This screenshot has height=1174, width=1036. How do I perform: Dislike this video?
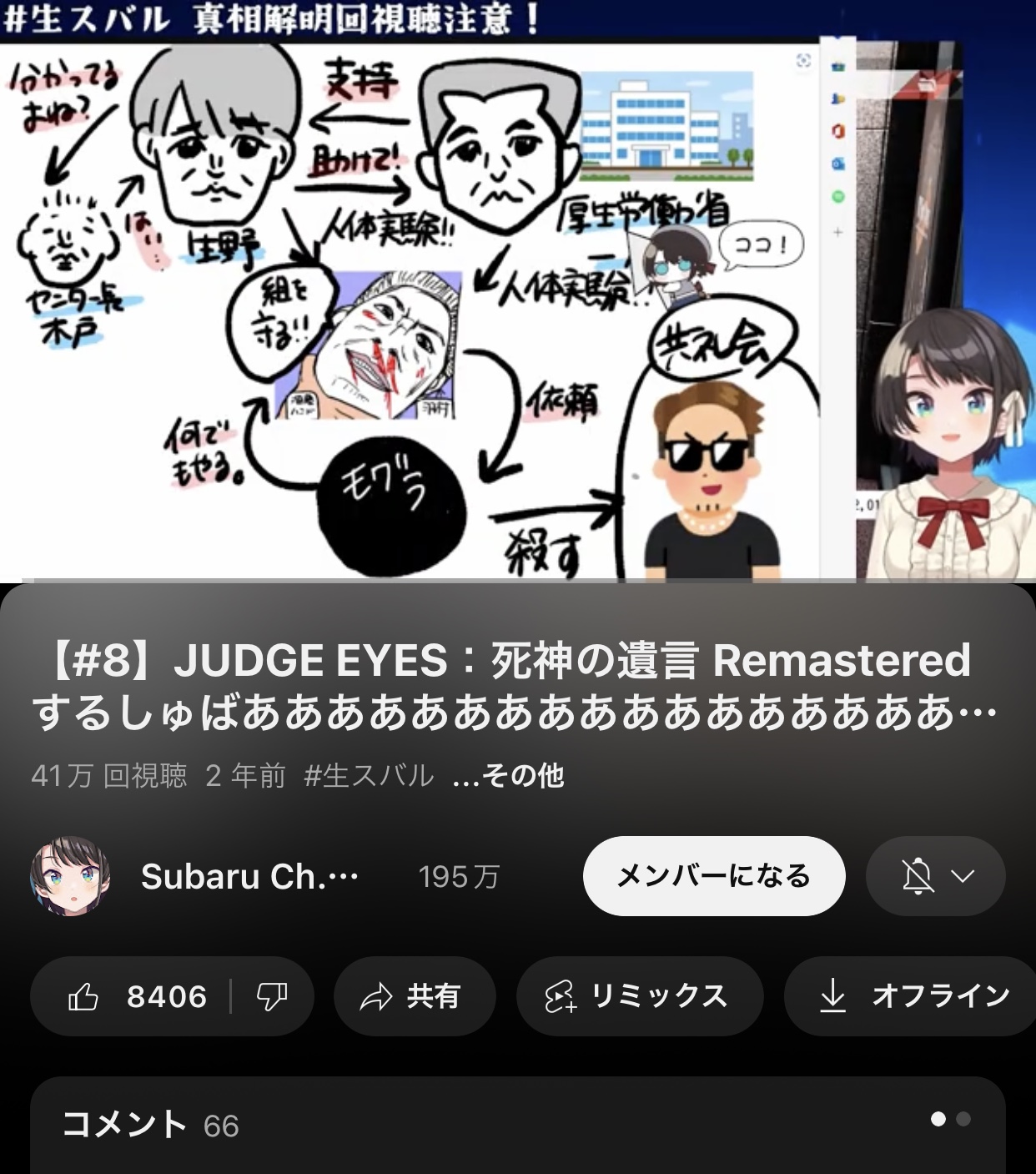(272, 996)
